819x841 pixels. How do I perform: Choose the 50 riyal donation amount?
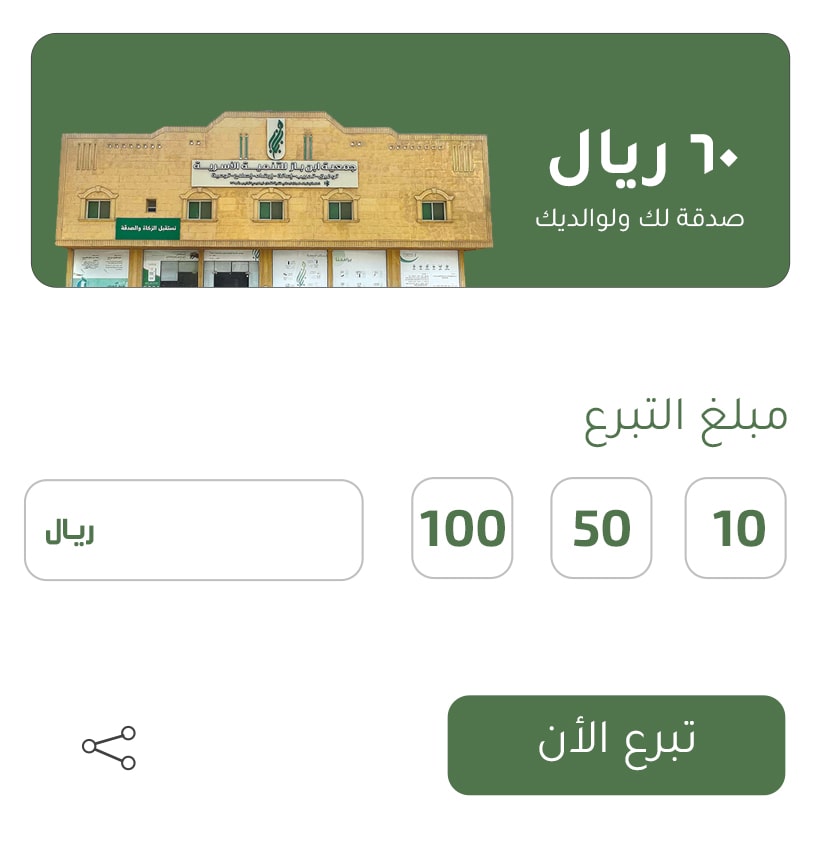coord(601,528)
